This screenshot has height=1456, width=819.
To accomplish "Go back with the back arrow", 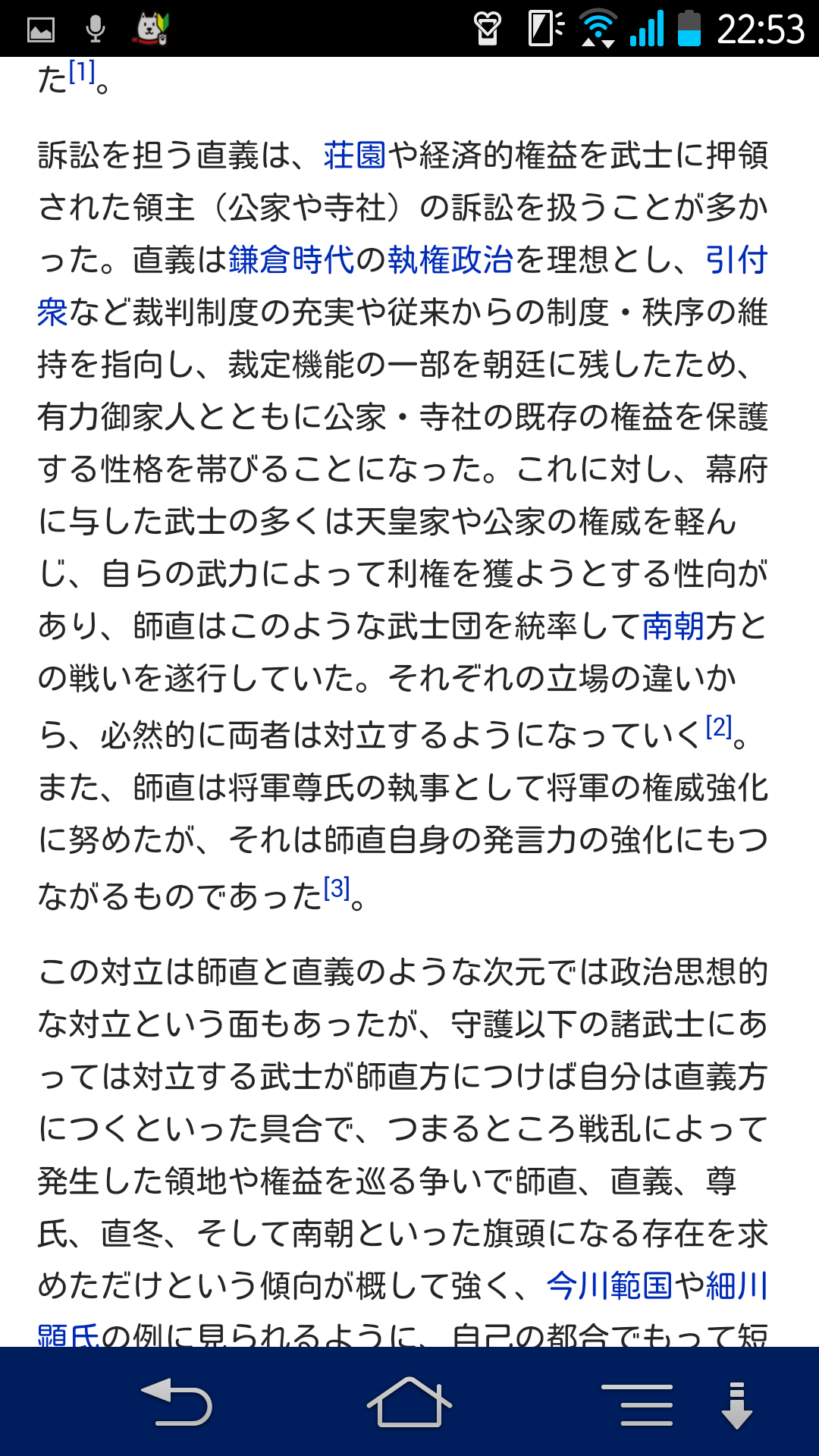I will 177,1403.
